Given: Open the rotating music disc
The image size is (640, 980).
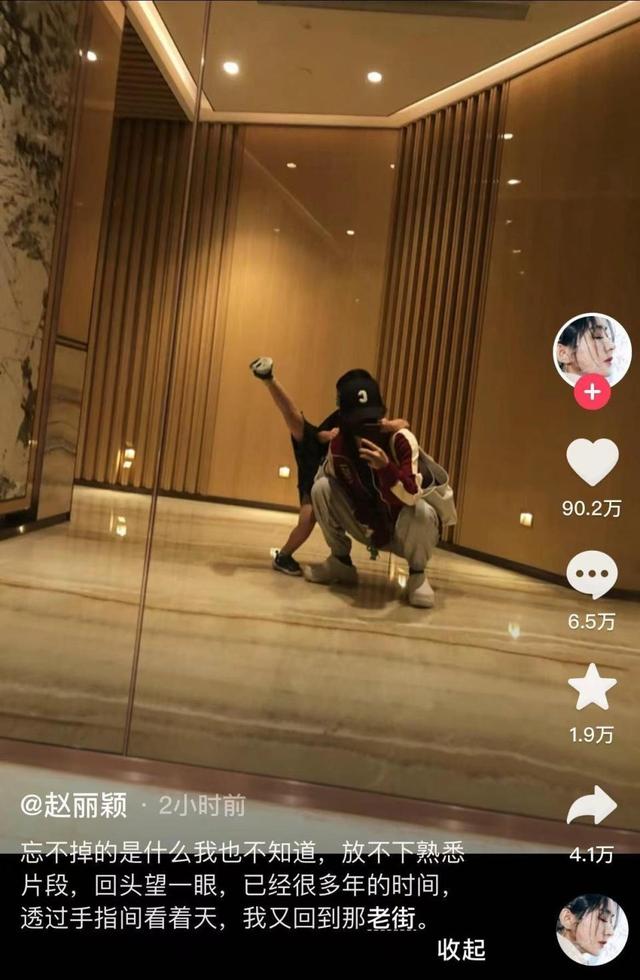Looking at the screenshot, I should tap(592, 930).
